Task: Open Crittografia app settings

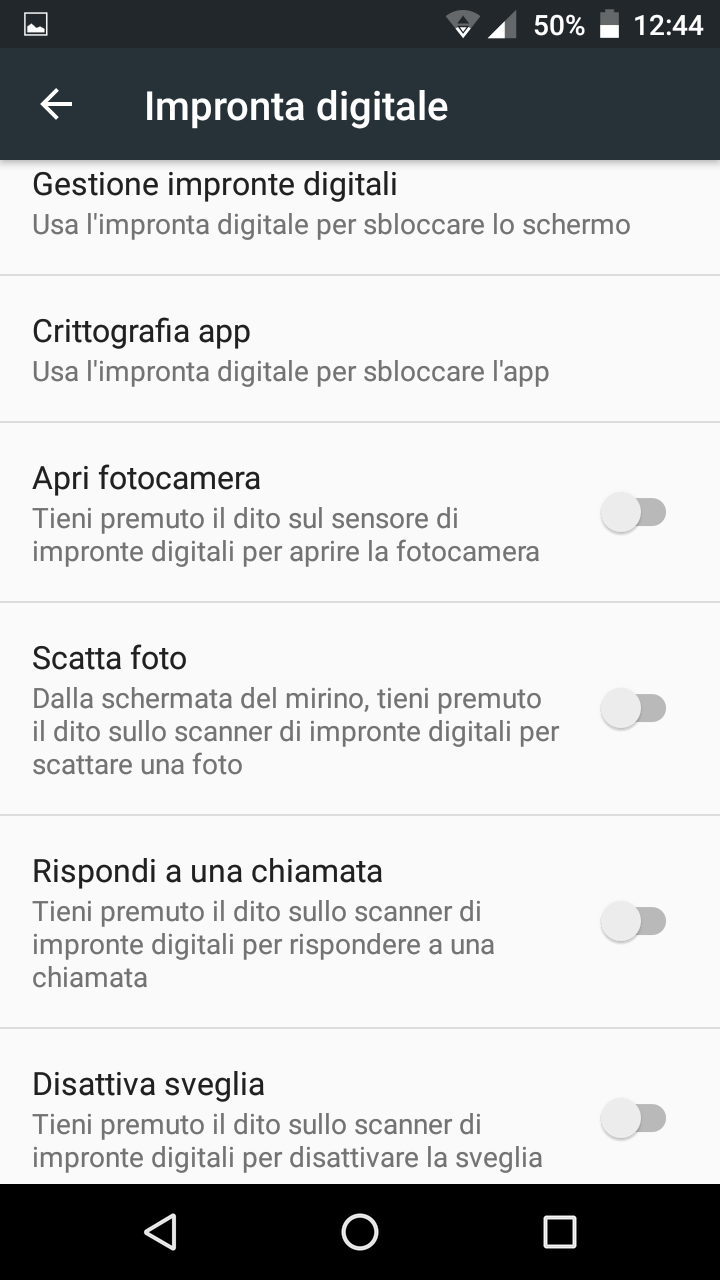Action: pos(290,350)
